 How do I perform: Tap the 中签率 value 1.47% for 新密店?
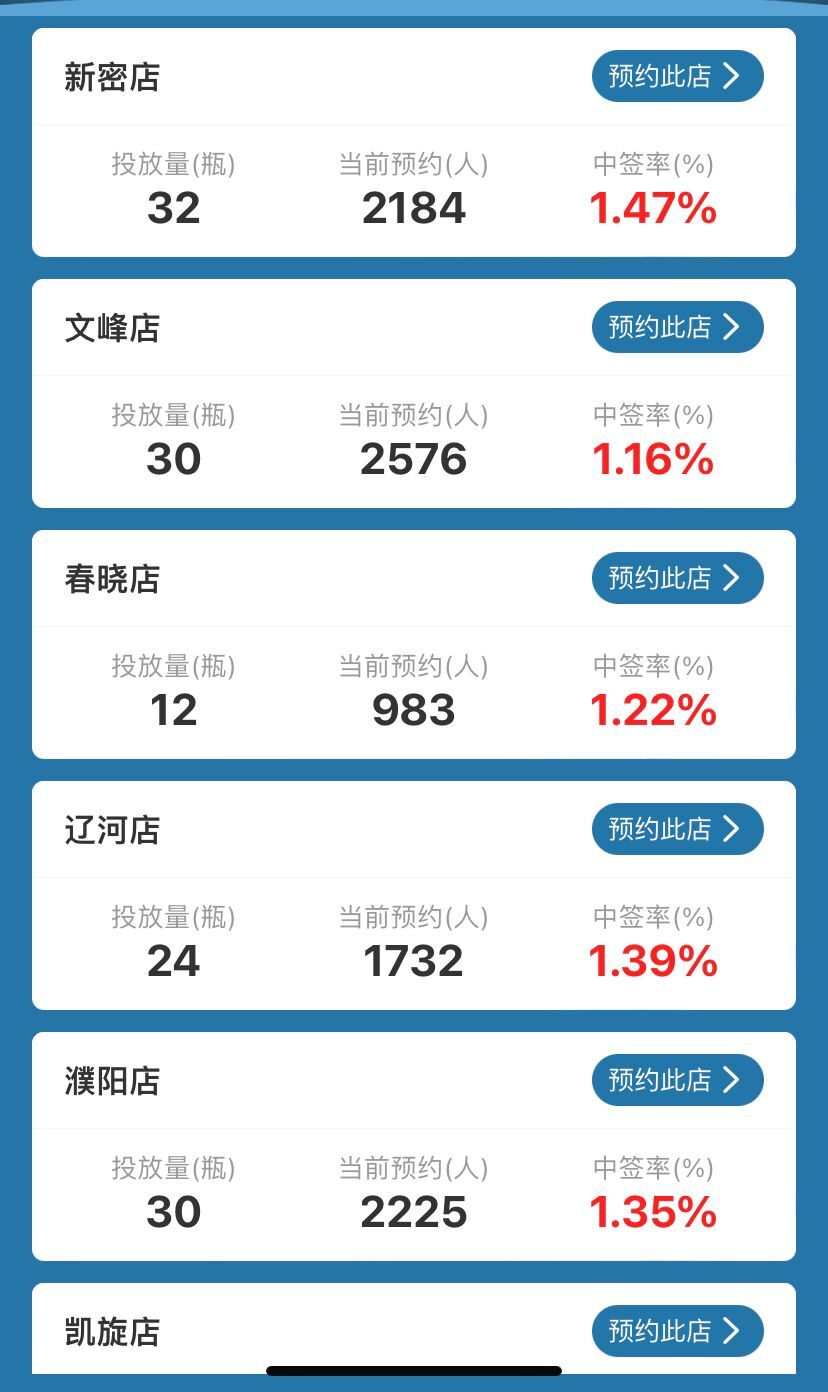click(x=654, y=208)
